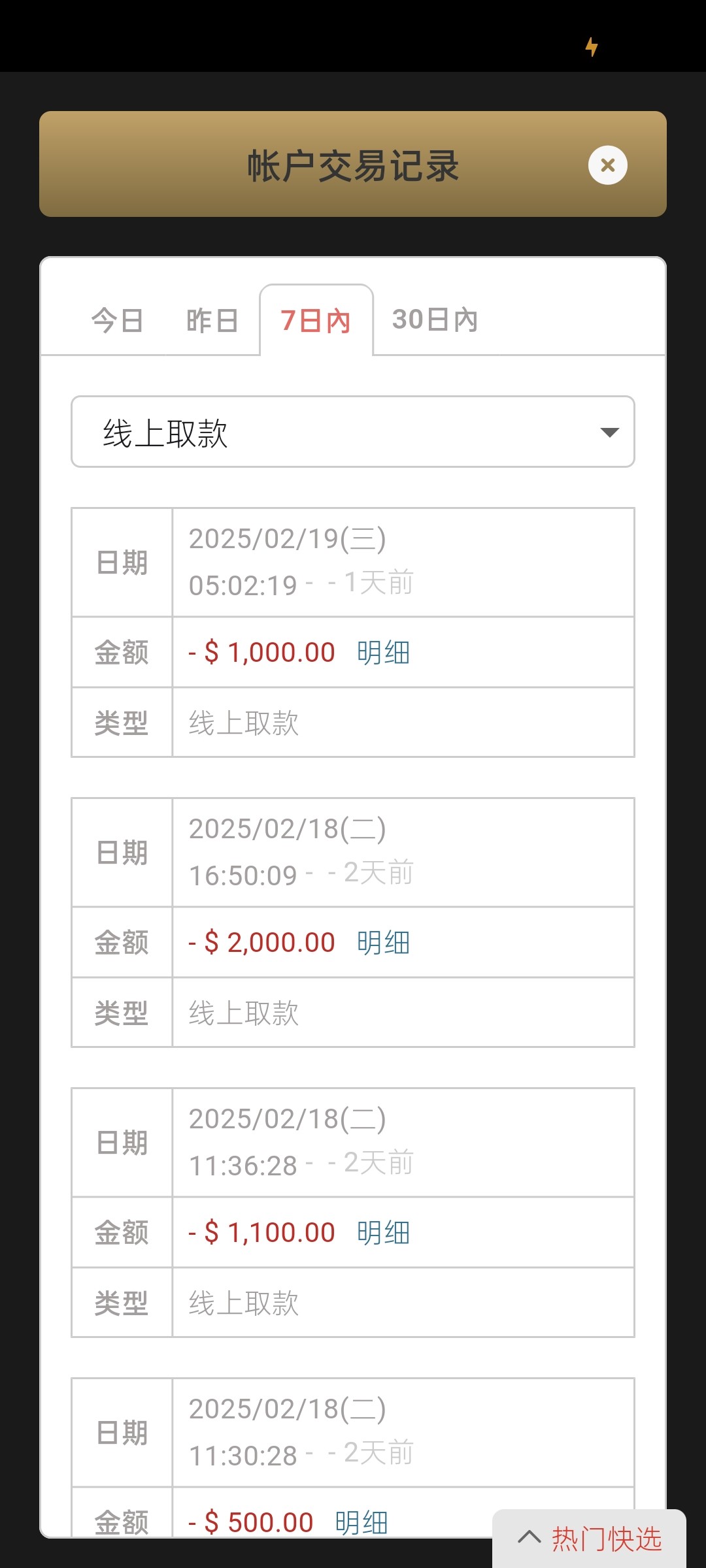View 明细 of the $2,000.00 withdrawal
The image size is (706, 1568).
point(383,943)
